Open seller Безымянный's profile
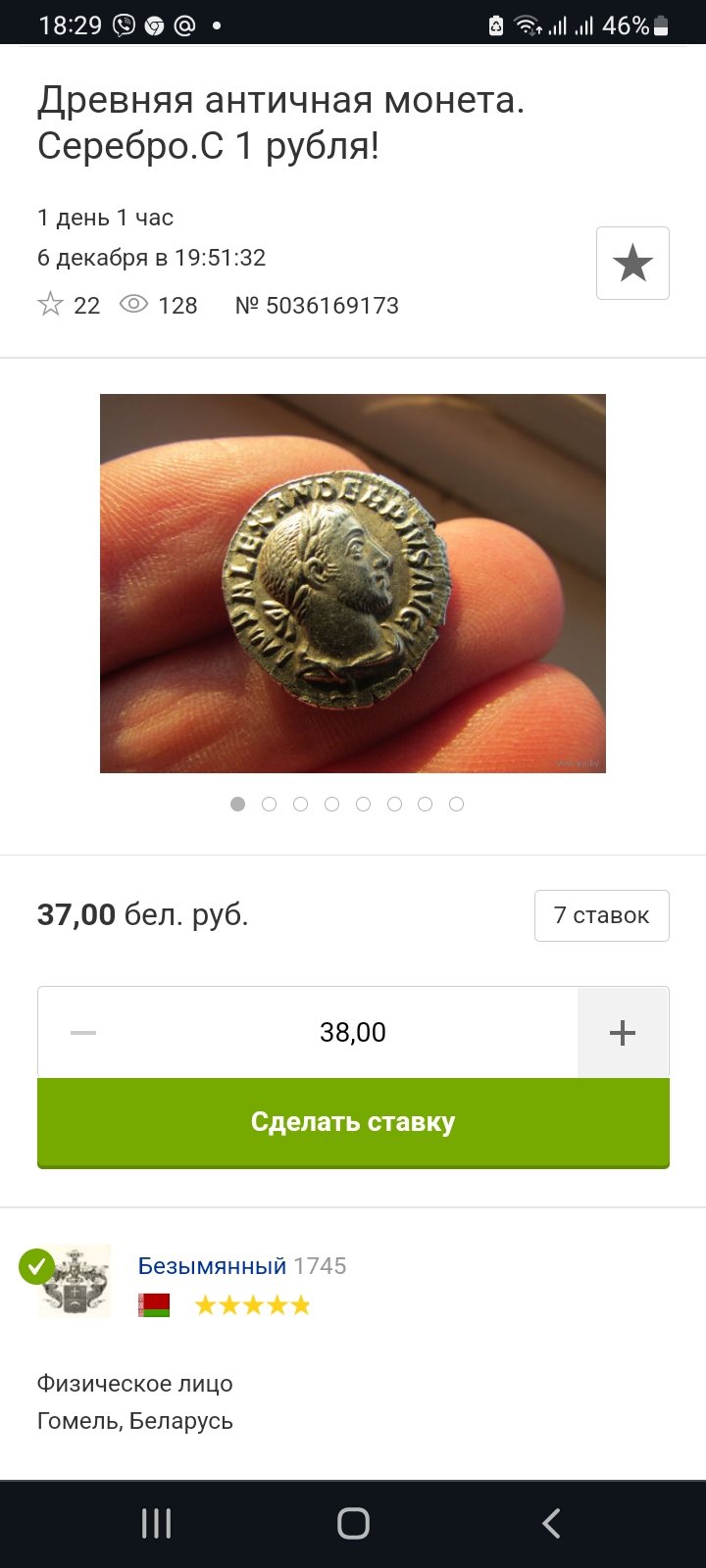706x1568 pixels. click(212, 1265)
